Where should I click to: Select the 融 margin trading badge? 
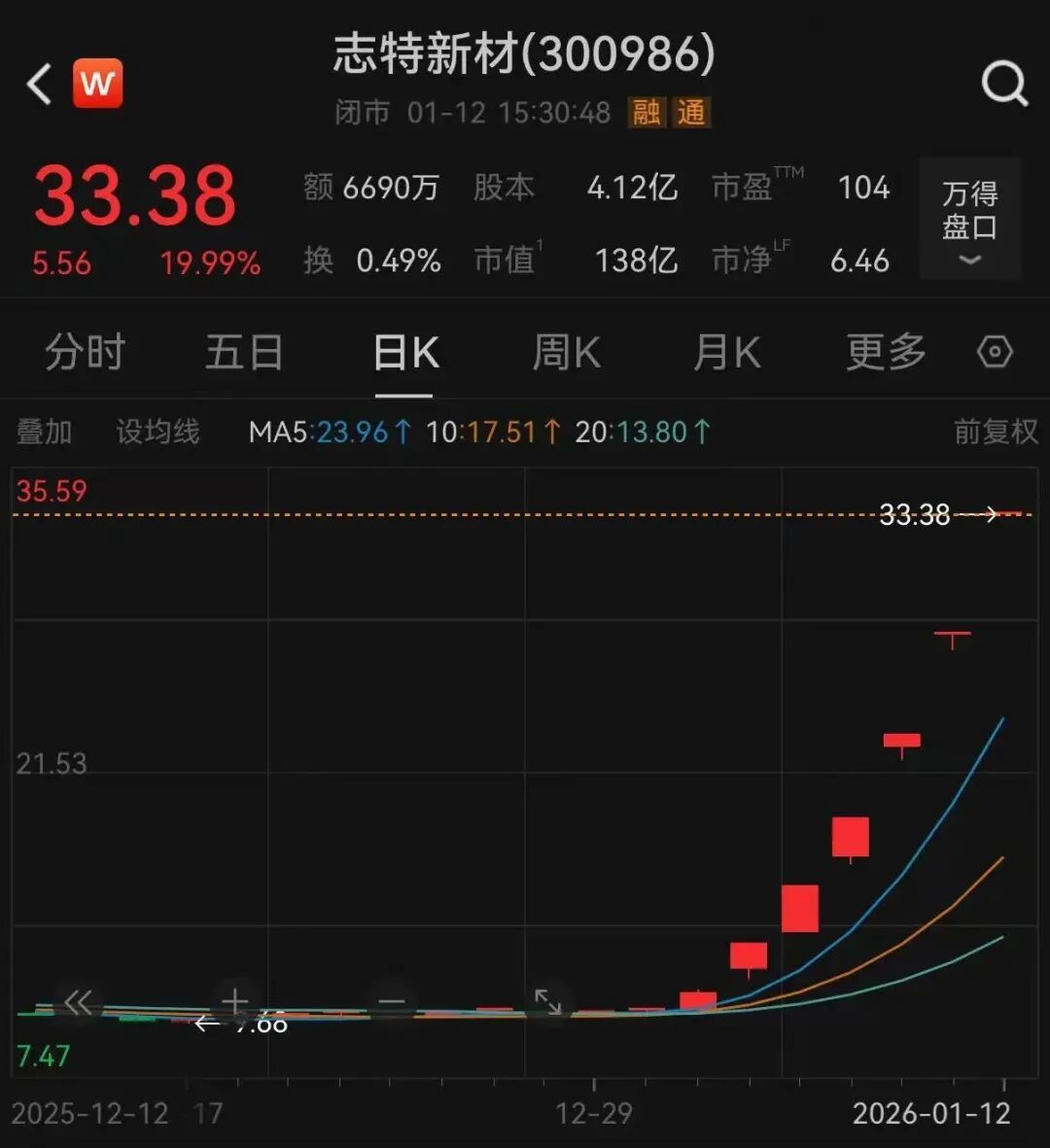coord(646,113)
